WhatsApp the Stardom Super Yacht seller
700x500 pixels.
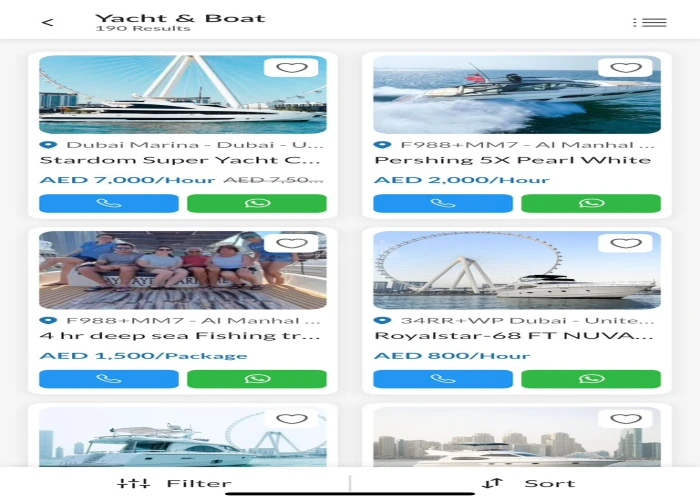(257, 203)
